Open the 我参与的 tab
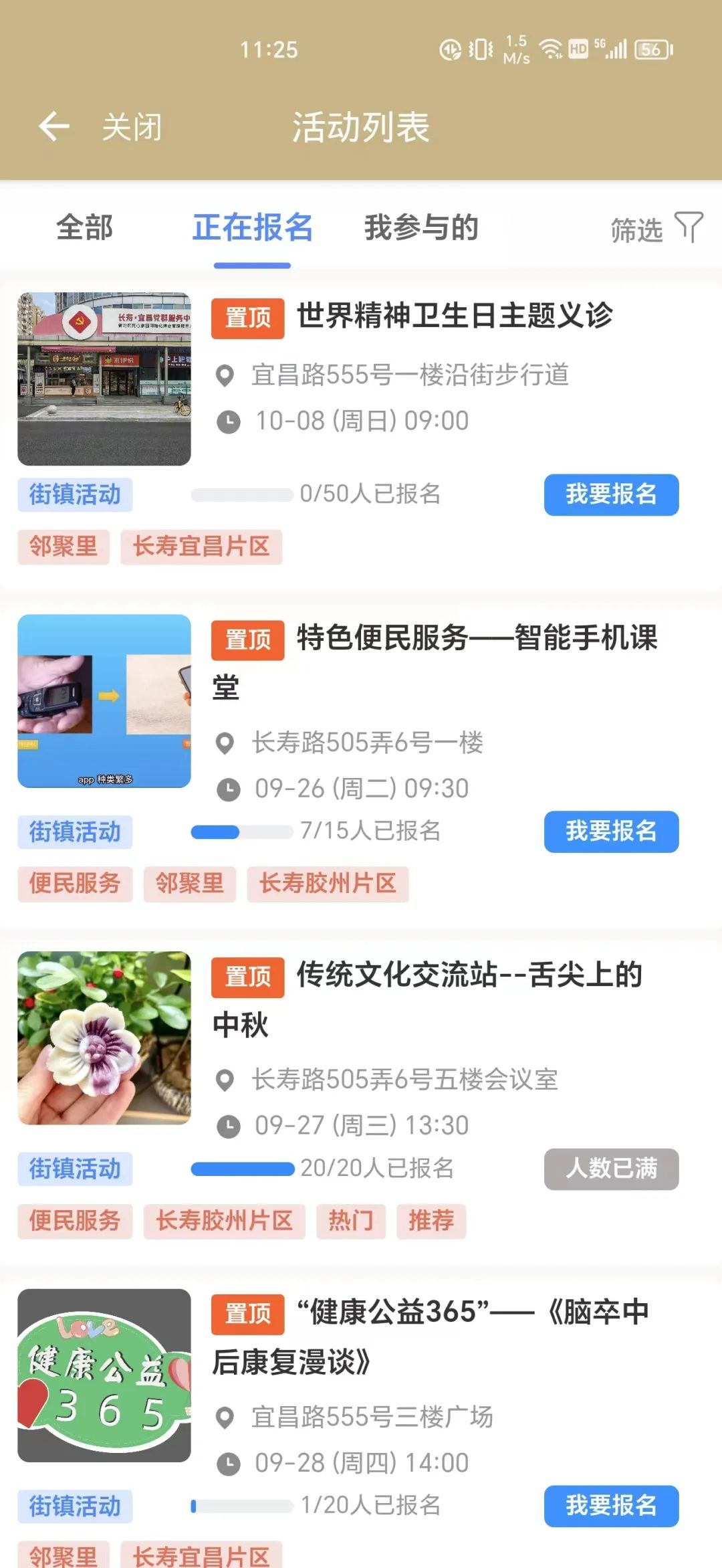The height and width of the screenshot is (1568, 722). 421,227
